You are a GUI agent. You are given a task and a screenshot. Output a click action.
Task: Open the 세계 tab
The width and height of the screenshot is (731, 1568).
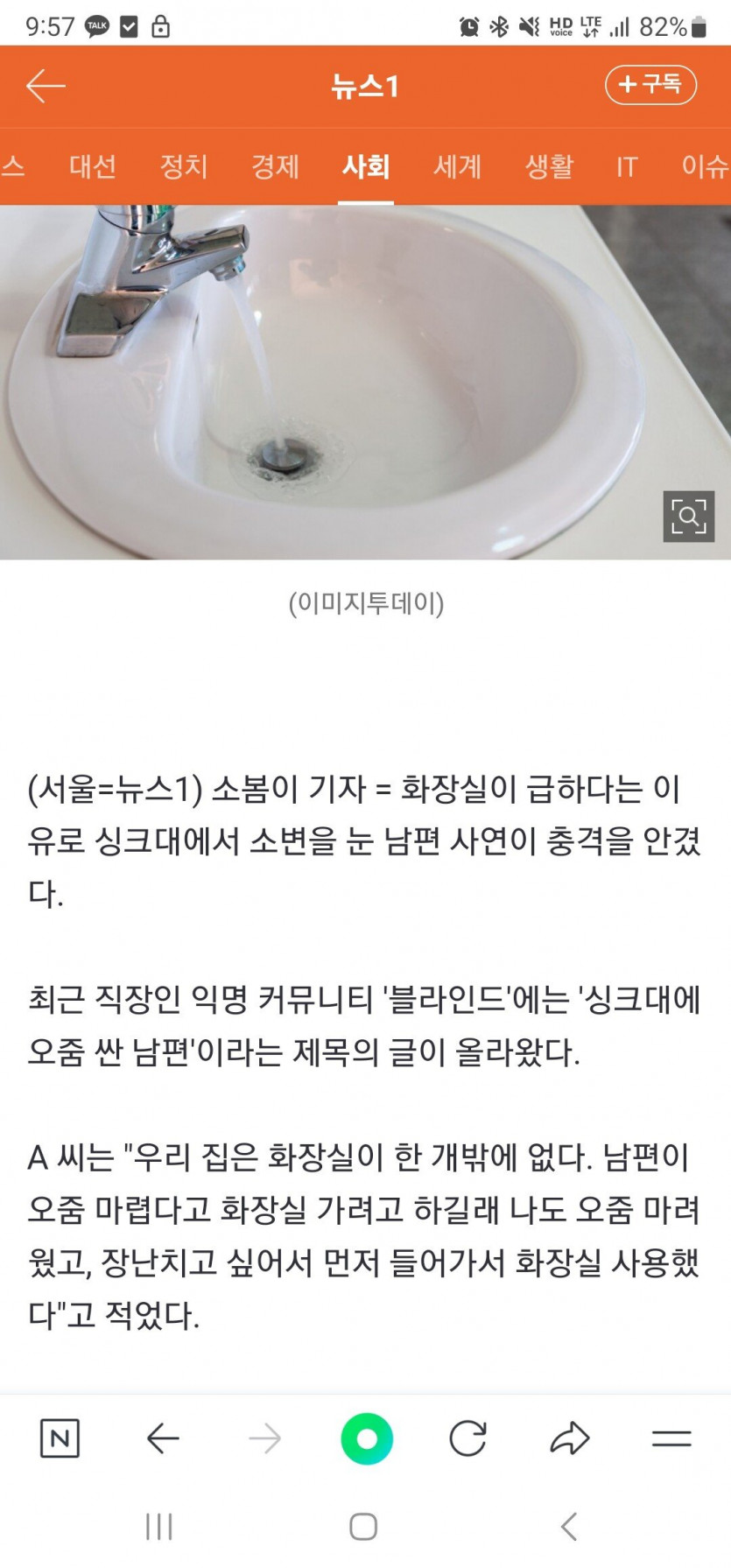click(457, 165)
